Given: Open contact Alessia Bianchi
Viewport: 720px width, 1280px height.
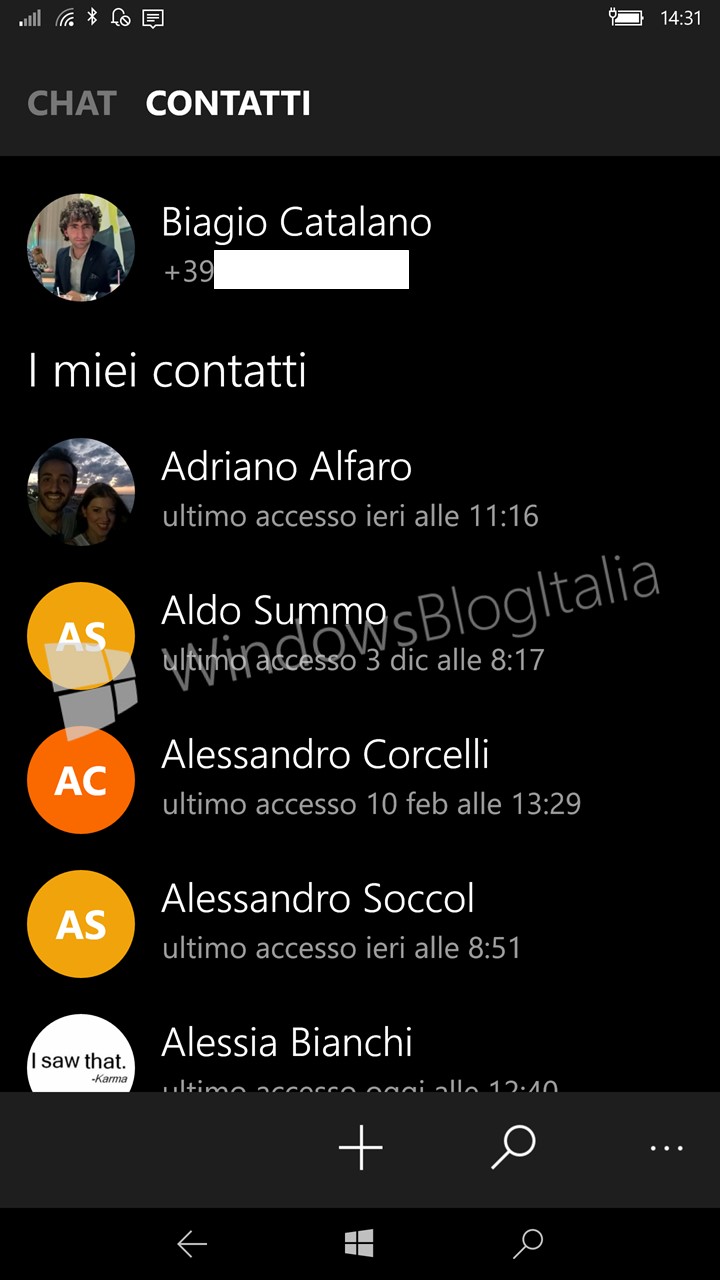Looking at the screenshot, I should pyautogui.click(x=360, y=1050).
